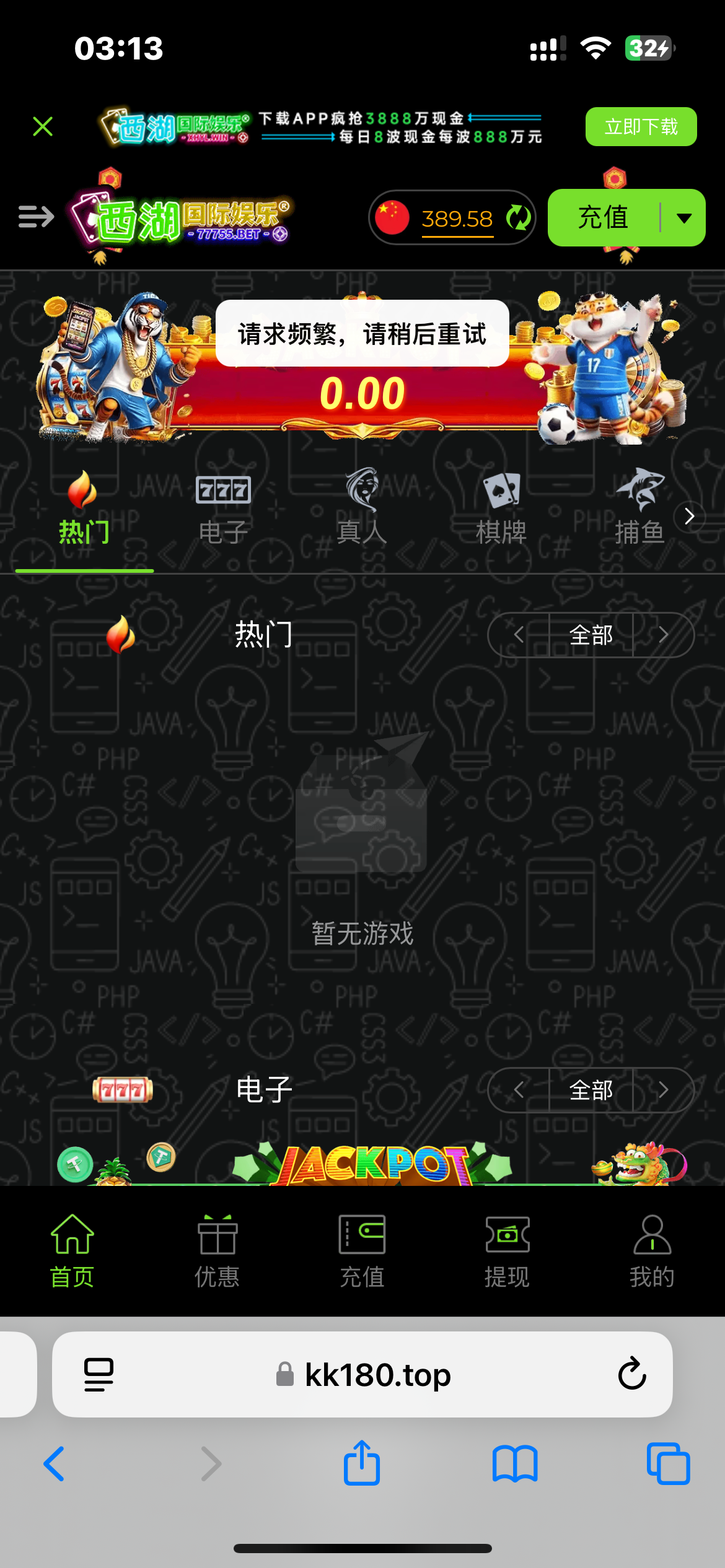725x1568 pixels.
Task: Open the side drawer menu
Action: tap(36, 217)
